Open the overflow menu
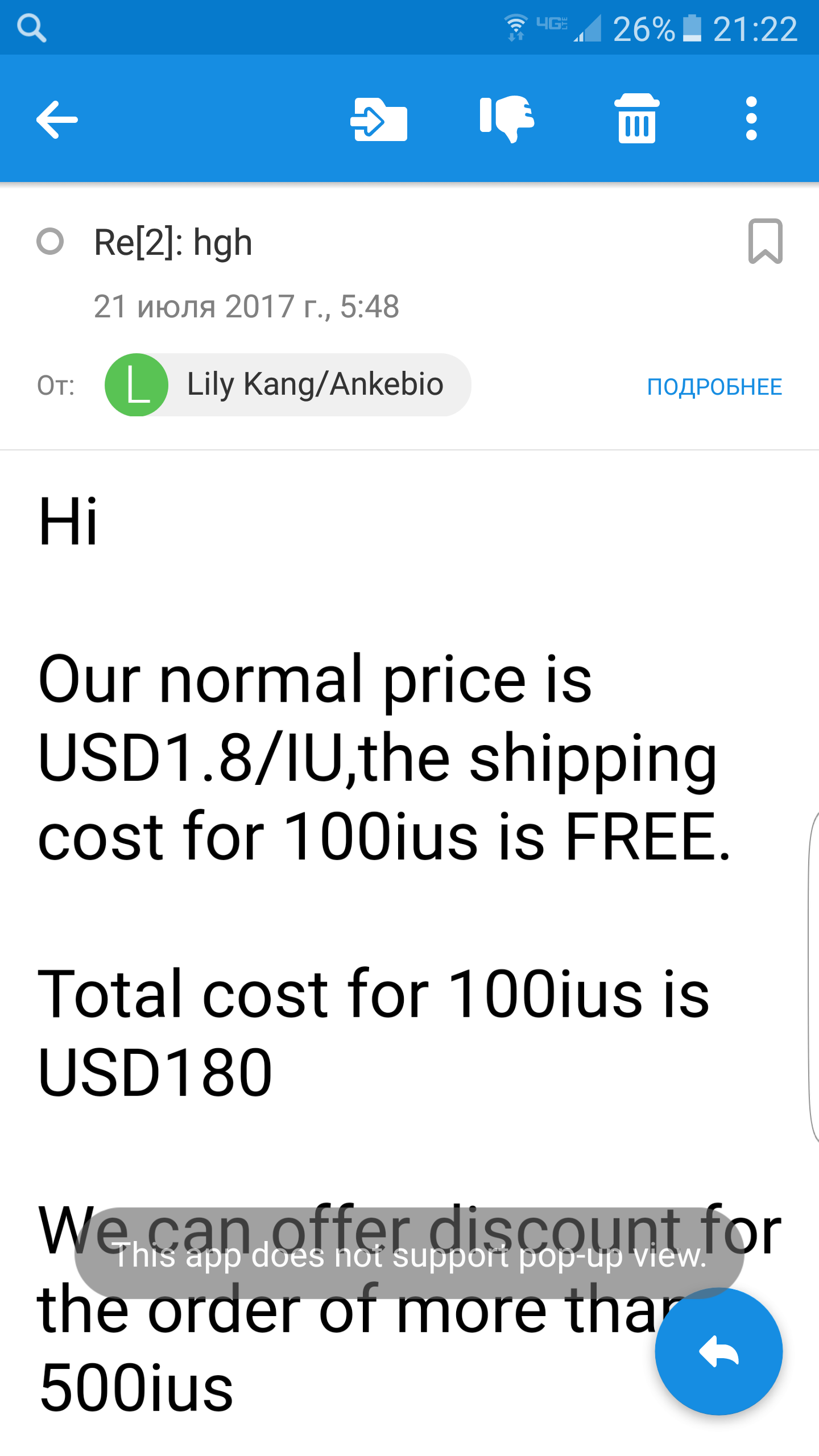 point(751,119)
